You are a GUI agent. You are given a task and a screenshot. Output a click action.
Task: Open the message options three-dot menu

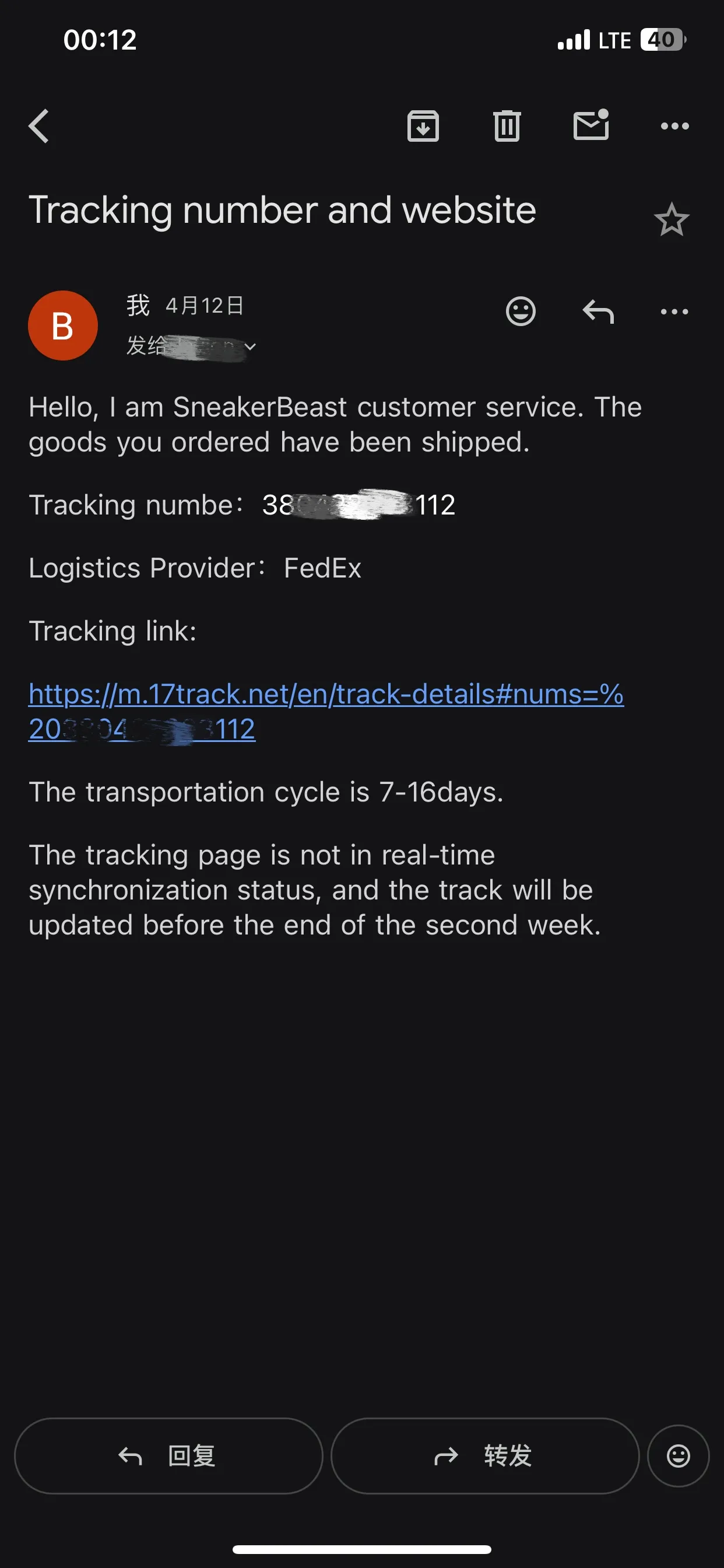coord(674,311)
